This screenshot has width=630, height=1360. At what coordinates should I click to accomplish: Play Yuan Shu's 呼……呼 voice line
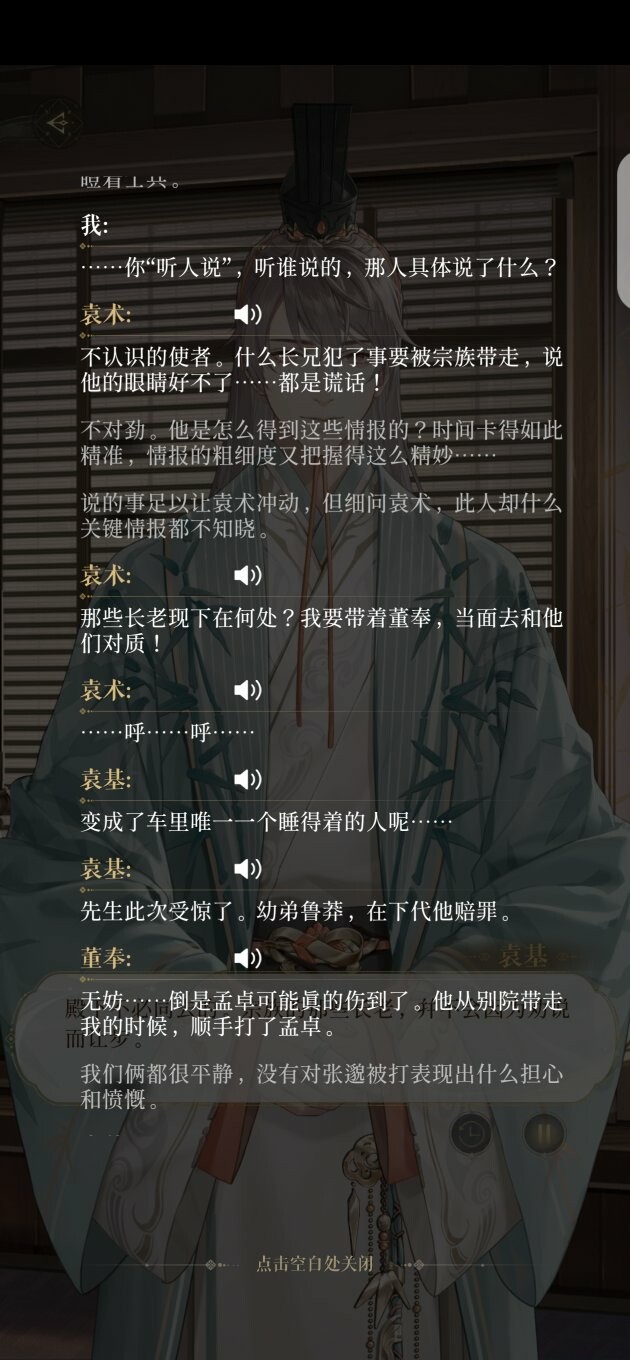247,689
